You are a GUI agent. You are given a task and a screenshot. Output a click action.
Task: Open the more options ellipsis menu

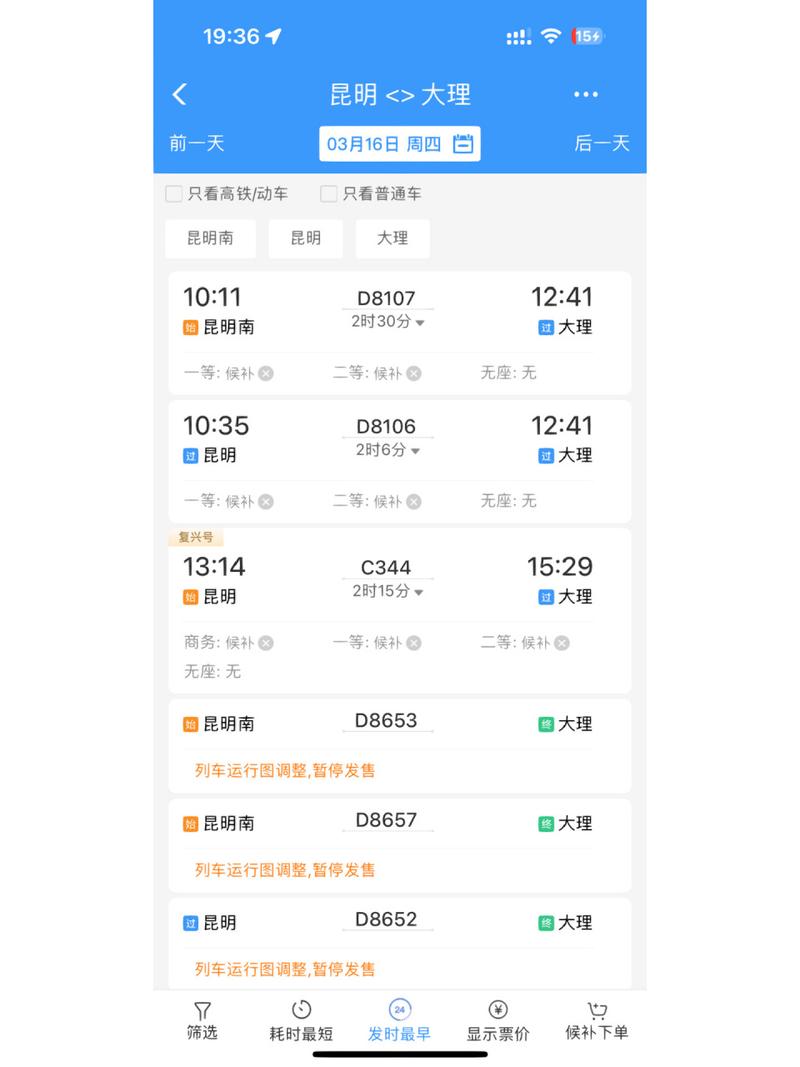coord(585,94)
